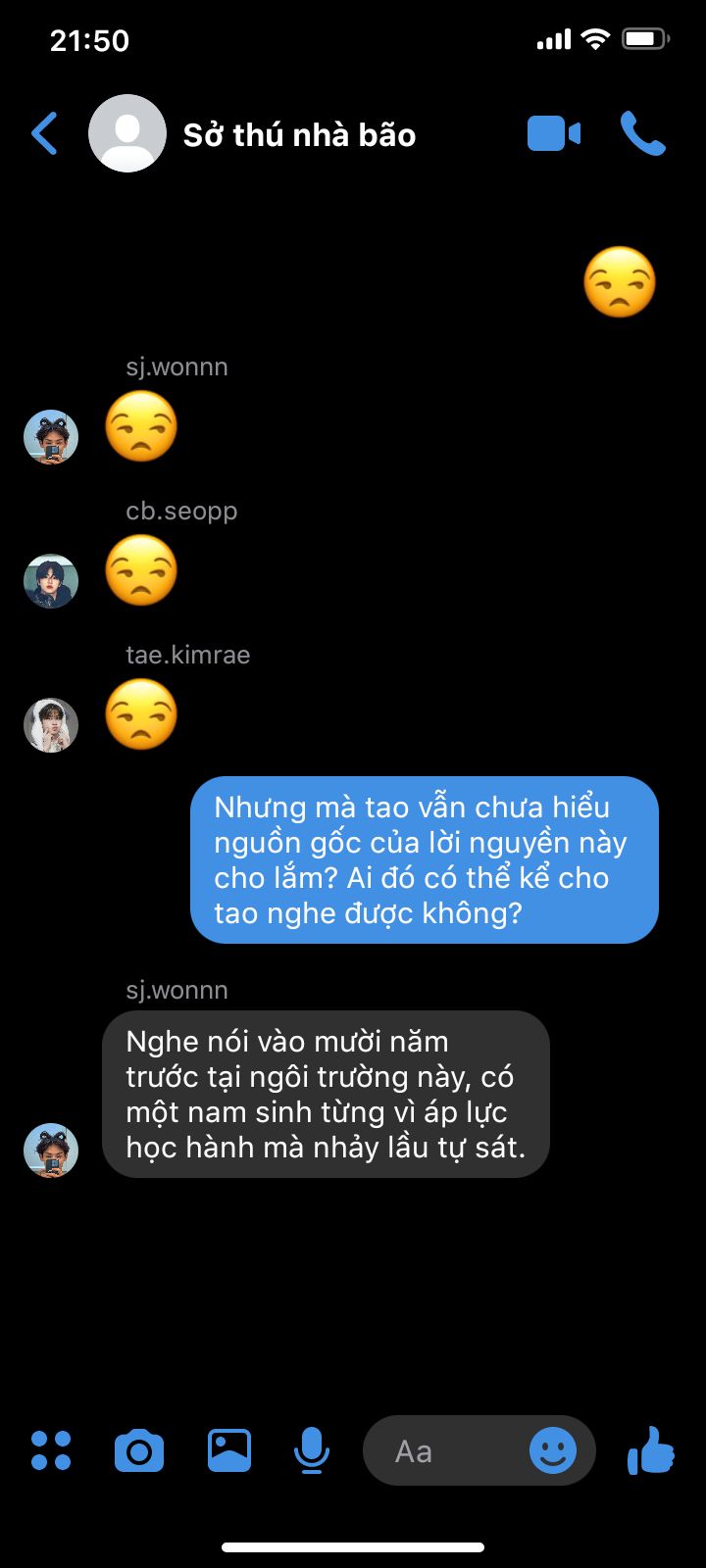This screenshot has width=706, height=1568.
Task: Open the camera to take a photo
Action: pos(139,1450)
